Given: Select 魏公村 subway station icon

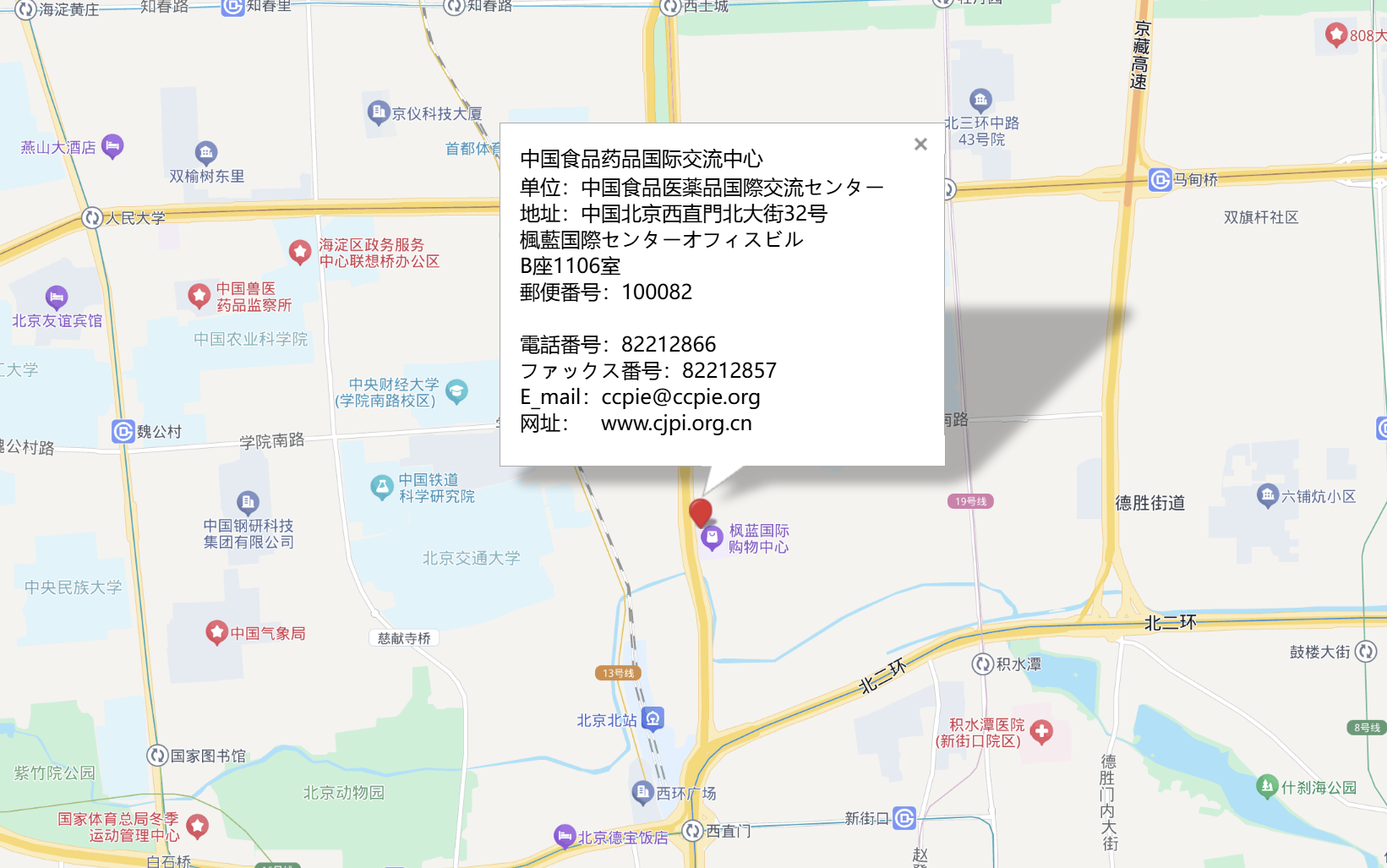Looking at the screenshot, I should tap(123, 431).
